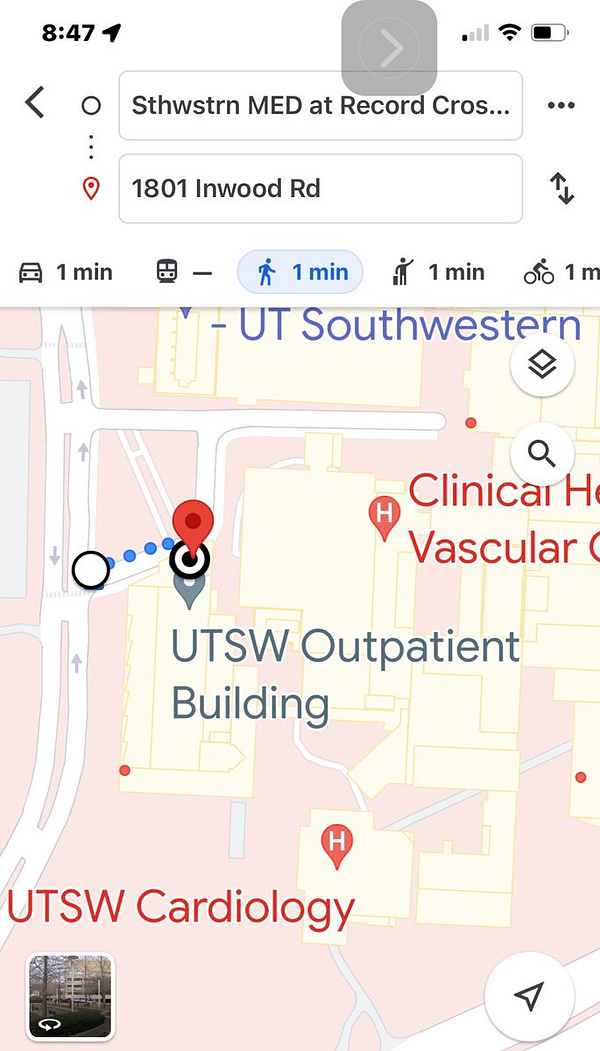600x1051 pixels.
Task: Tap the UTSW Outpatient Building pin
Action: pos(190,592)
